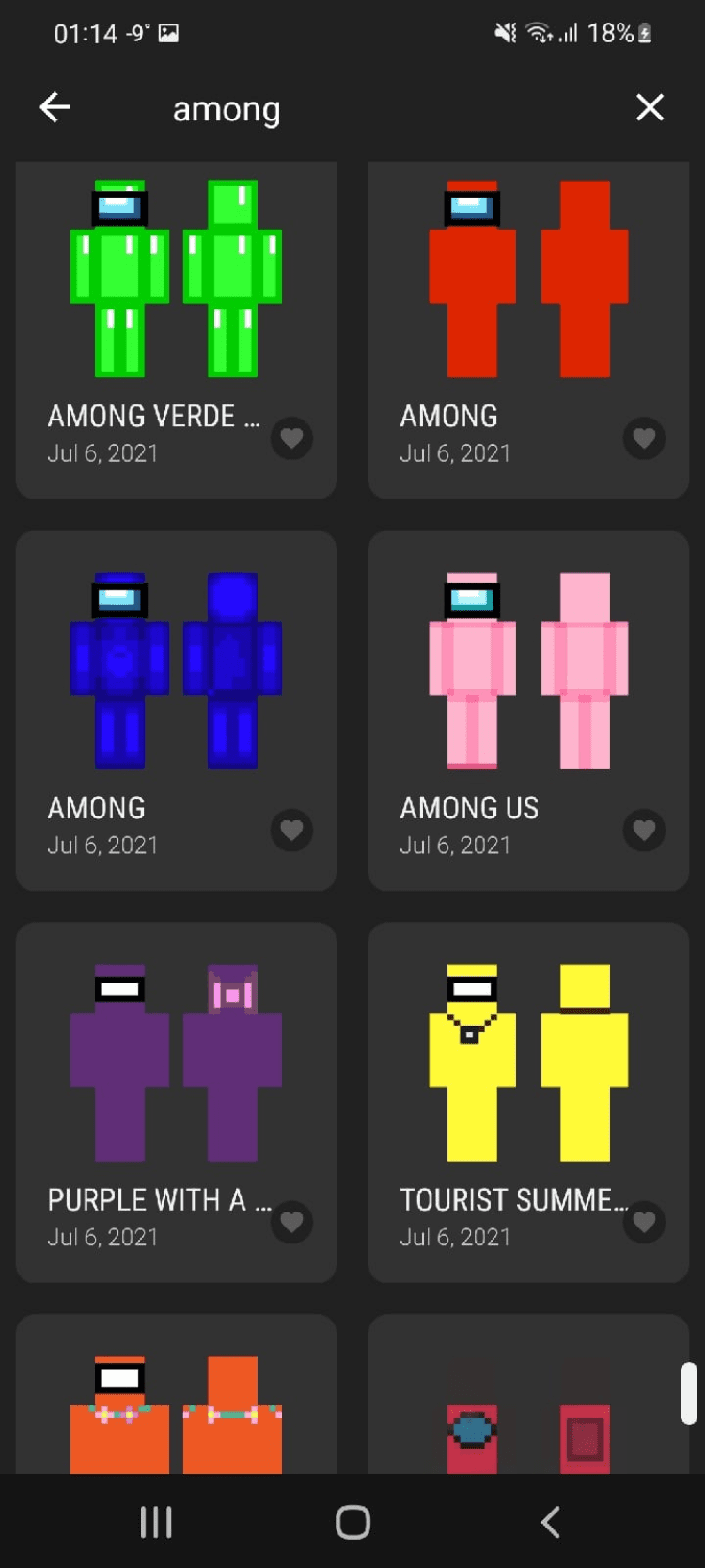Favorite the PURPLE WITH A skin
Image resolution: width=705 pixels, height=1568 pixels.
click(x=291, y=1222)
